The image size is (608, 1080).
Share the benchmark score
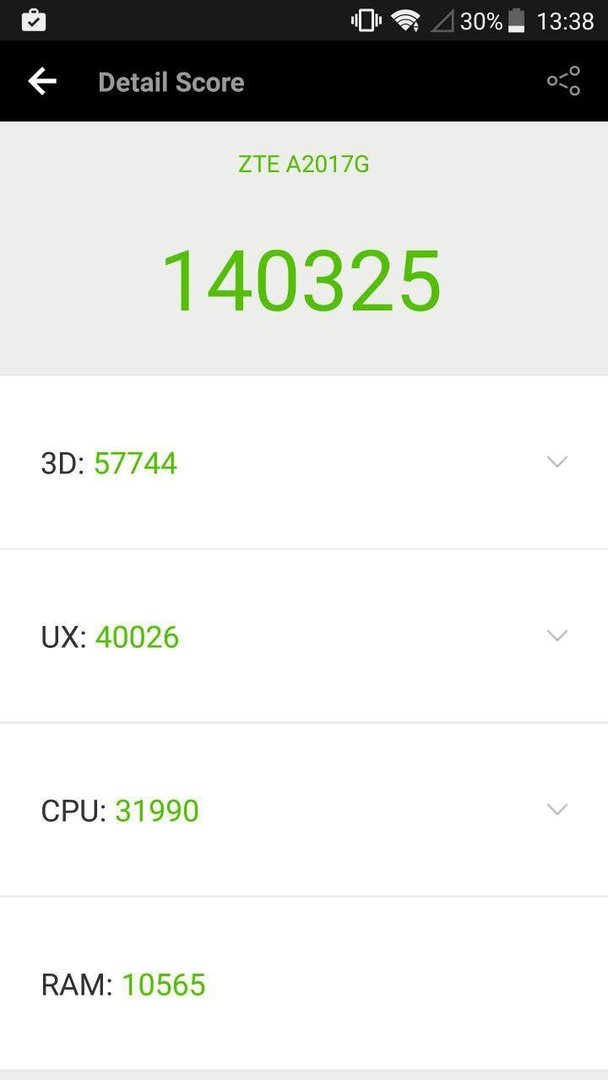563,82
